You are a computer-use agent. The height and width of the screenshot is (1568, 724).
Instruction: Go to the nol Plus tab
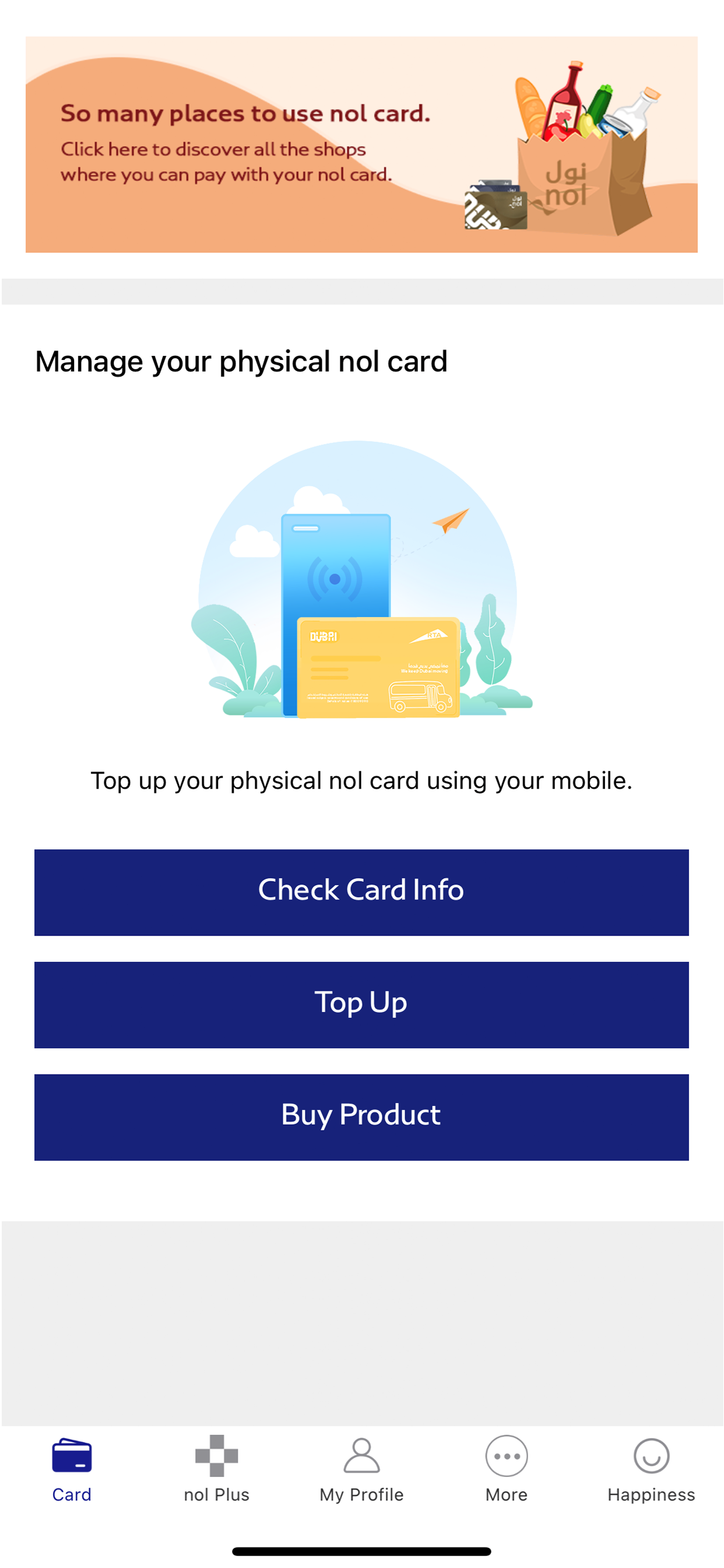[x=217, y=1468]
